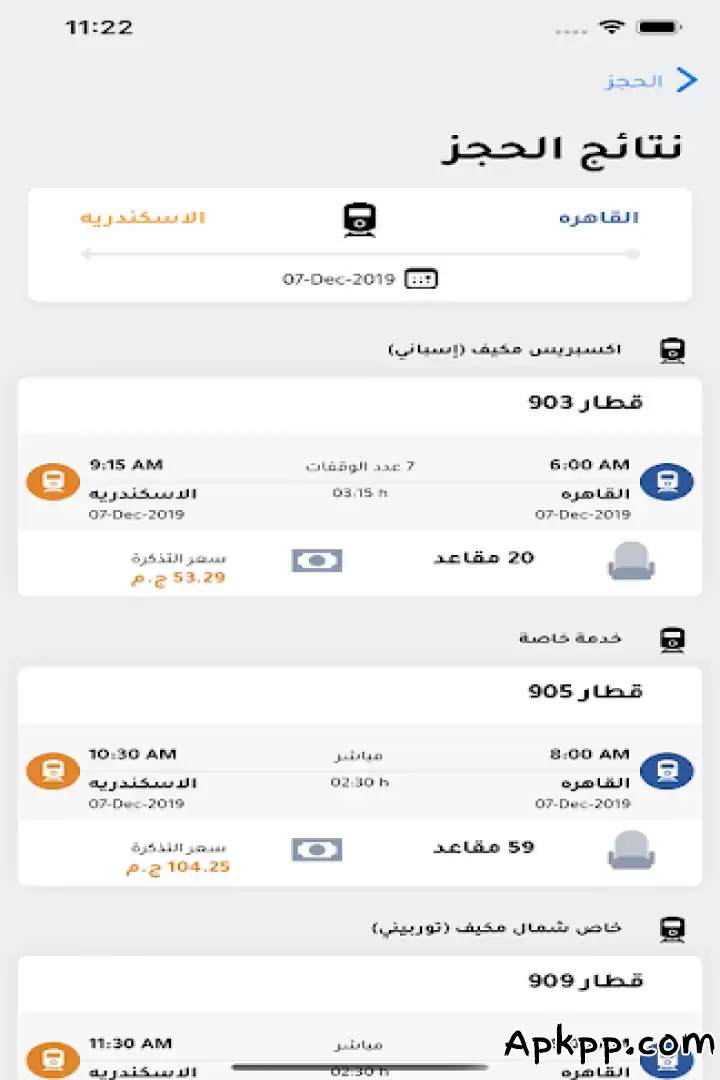Click the train icon beside خدمة خاصة
This screenshot has height=1080, width=720.
point(673,638)
